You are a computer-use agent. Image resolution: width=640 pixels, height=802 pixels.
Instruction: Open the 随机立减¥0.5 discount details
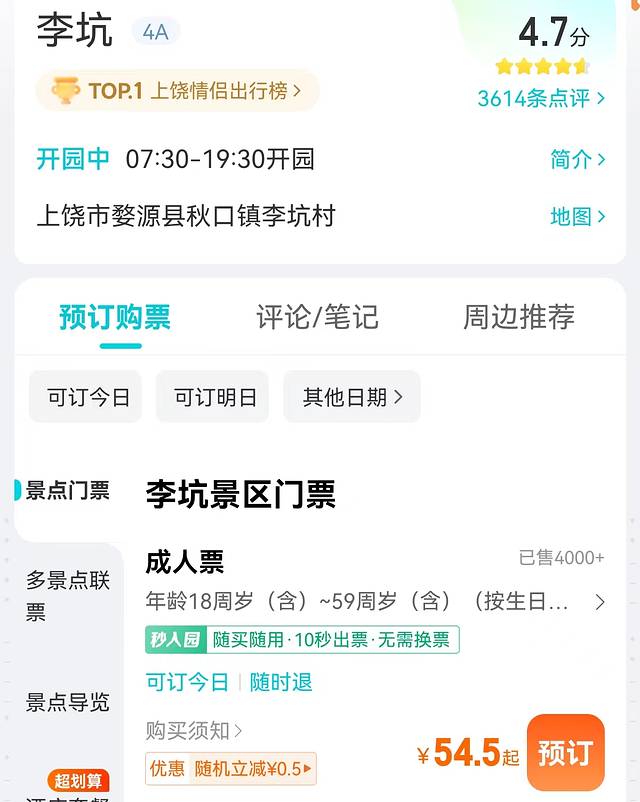[231, 768]
